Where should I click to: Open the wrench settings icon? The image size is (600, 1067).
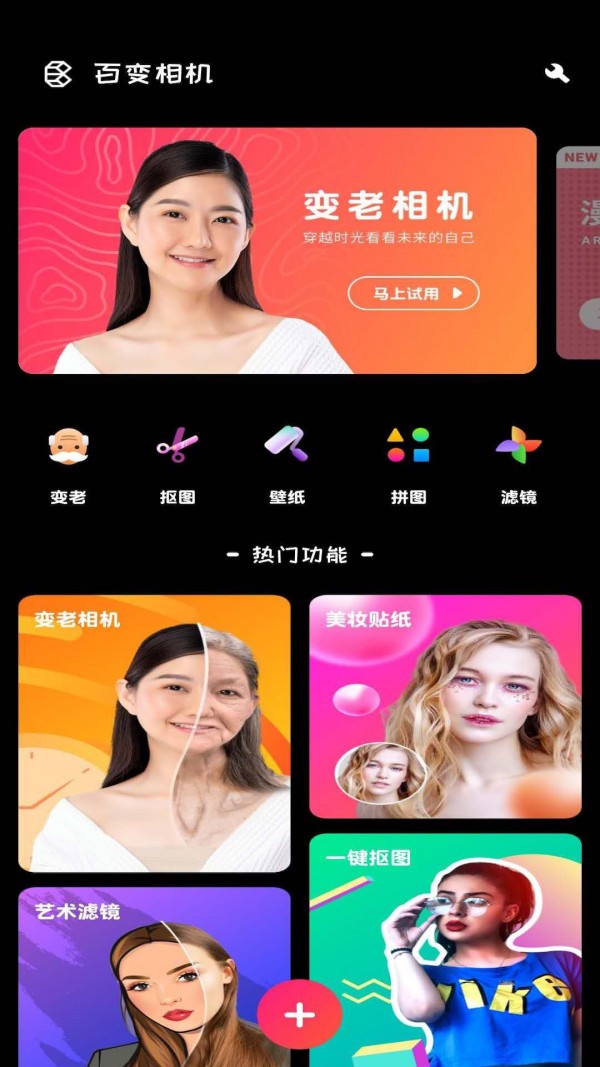pyautogui.click(x=557, y=73)
